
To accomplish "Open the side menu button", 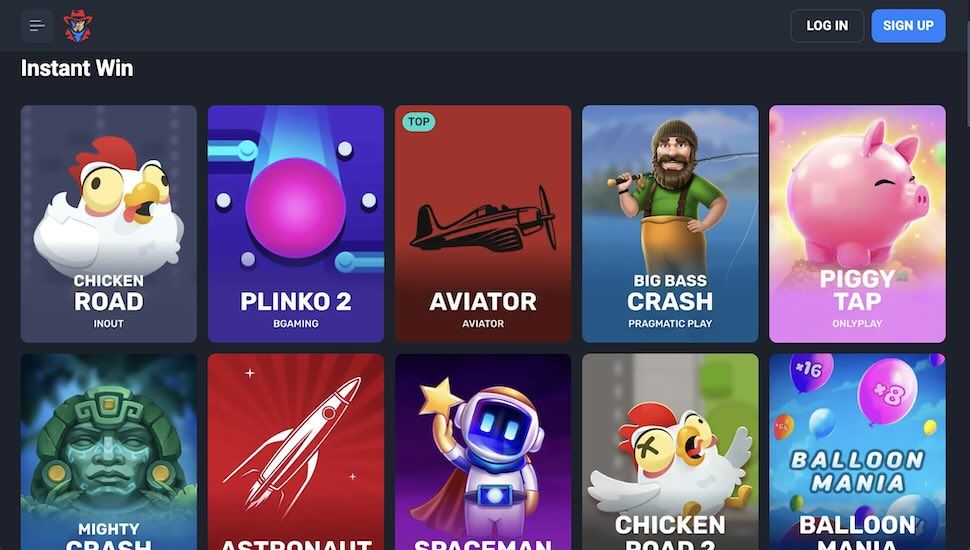I will click(37, 26).
